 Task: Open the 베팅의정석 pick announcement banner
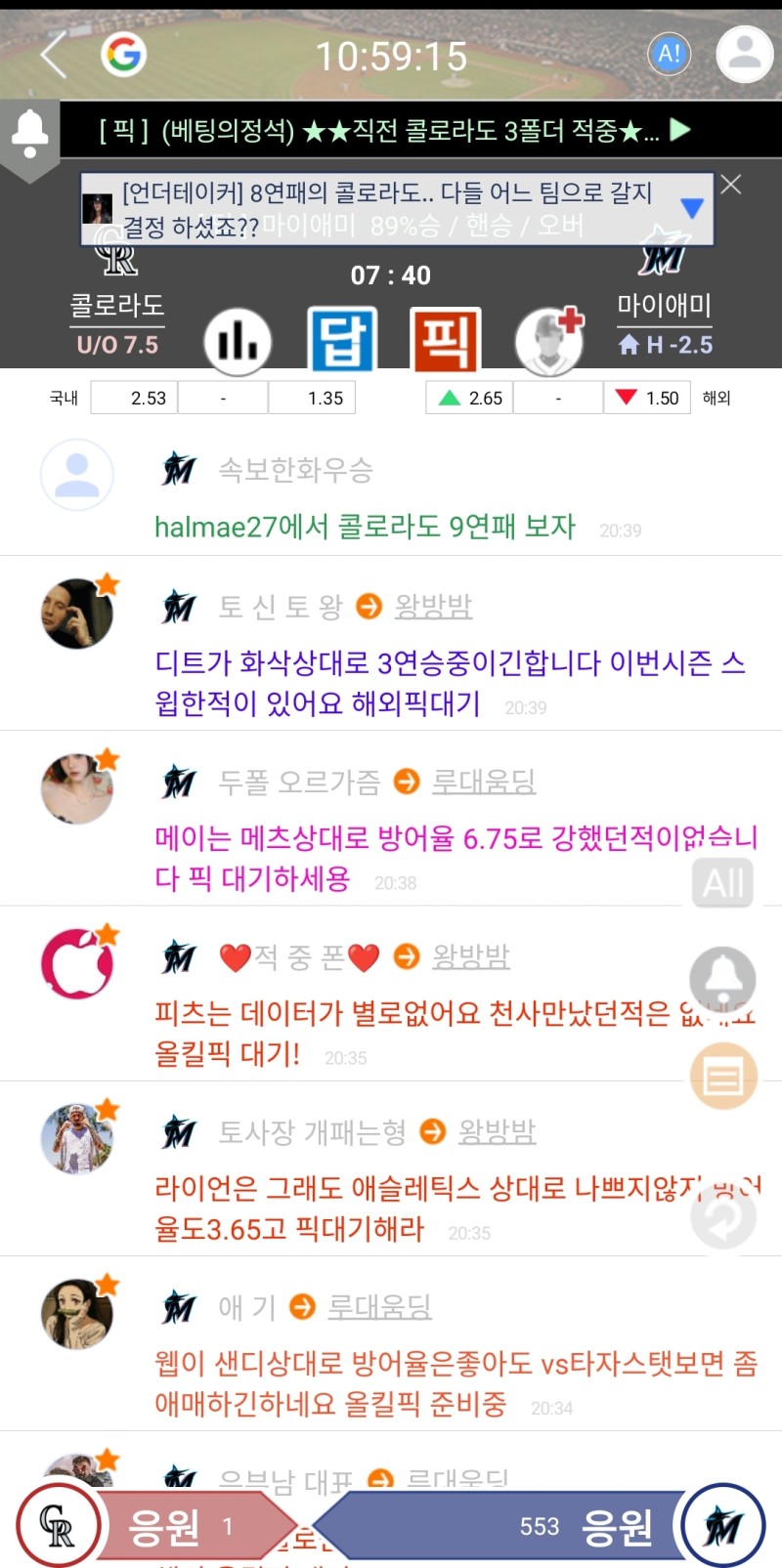pos(391,130)
